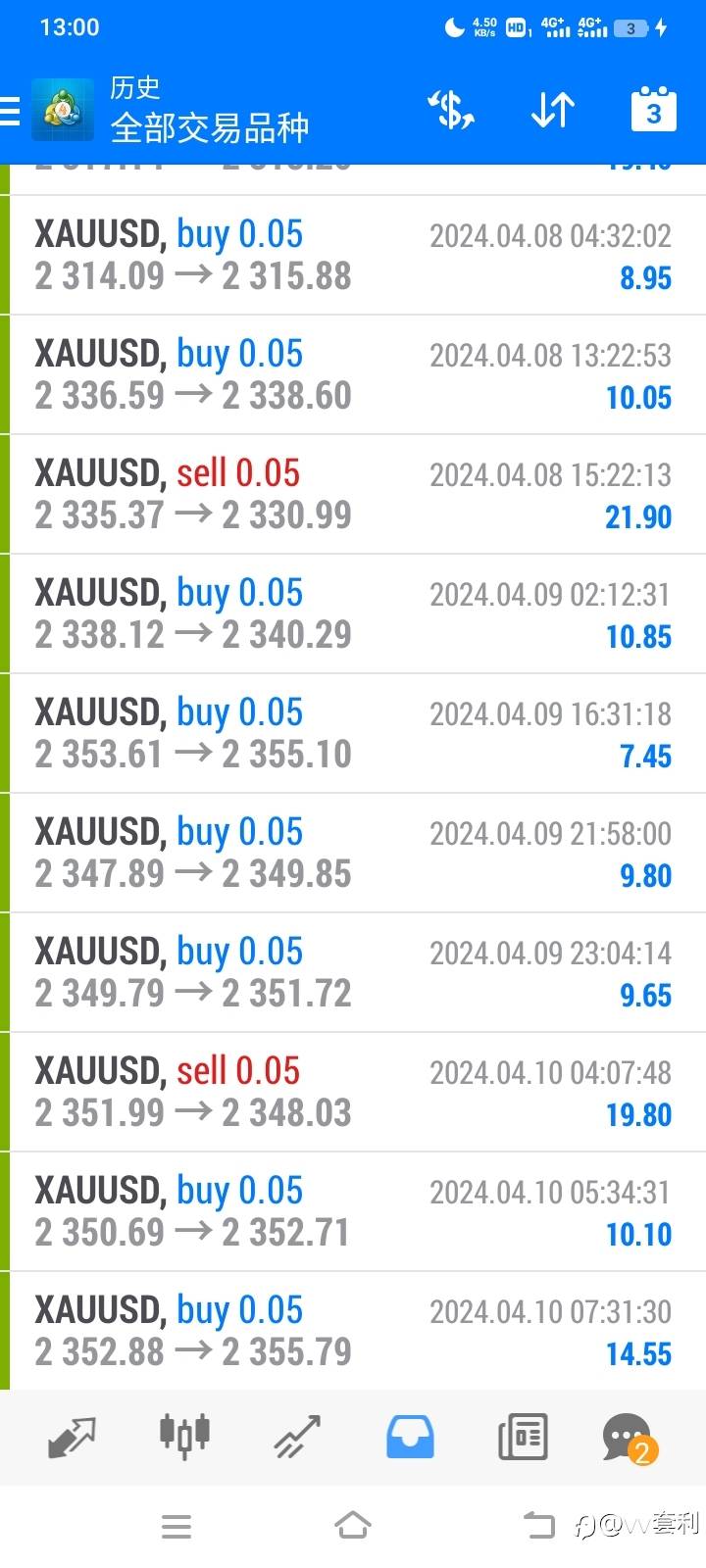Select the buy trade with 7.45 profit
Image resolution: width=706 pixels, height=1568 pixels.
353,734
